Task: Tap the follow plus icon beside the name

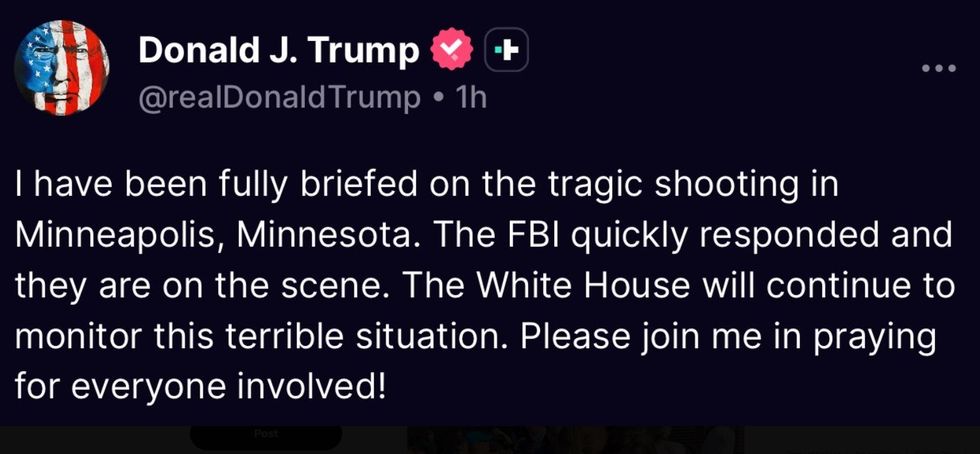Action: [507, 49]
